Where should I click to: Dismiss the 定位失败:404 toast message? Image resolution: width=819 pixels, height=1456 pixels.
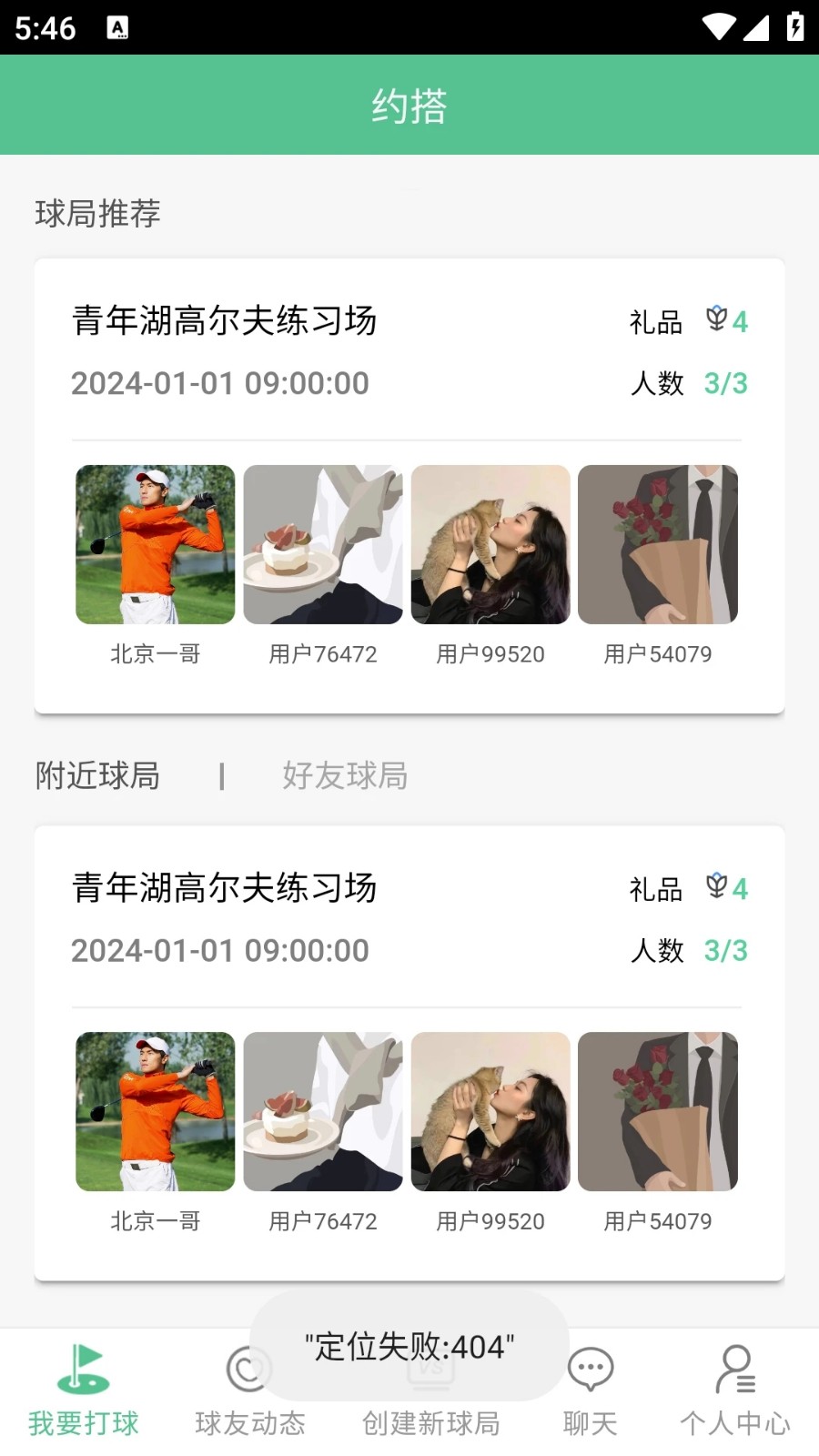[x=409, y=1345]
